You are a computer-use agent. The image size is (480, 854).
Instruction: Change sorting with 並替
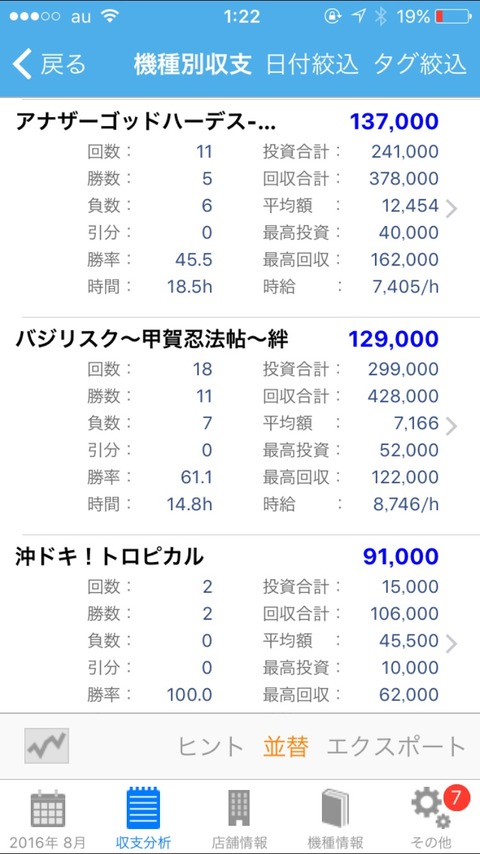pyautogui.click(x=286, y=746)
